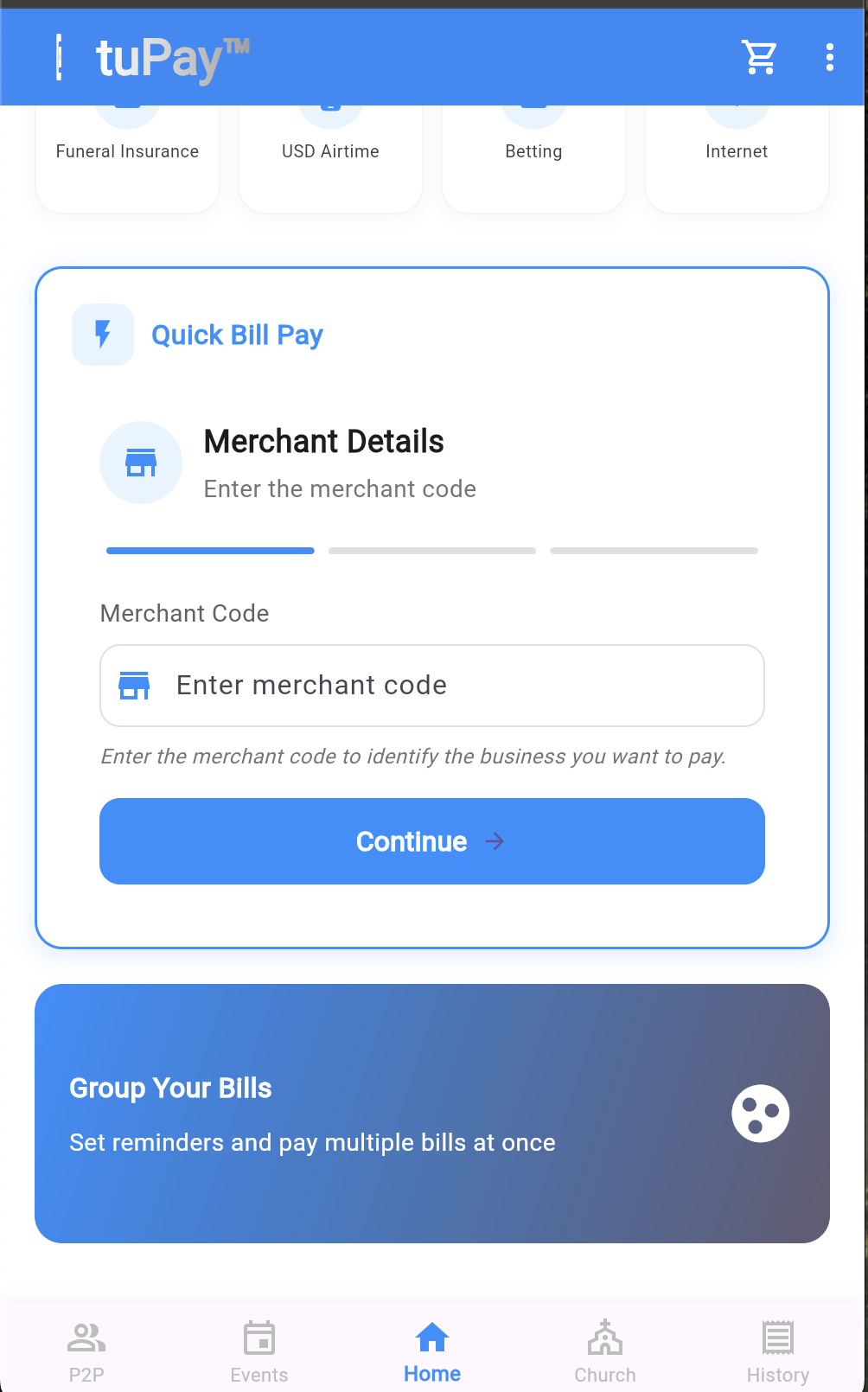The image size is (868, 1392).
Task: Select the P2P people icon
Action: tap(86, 1337)
